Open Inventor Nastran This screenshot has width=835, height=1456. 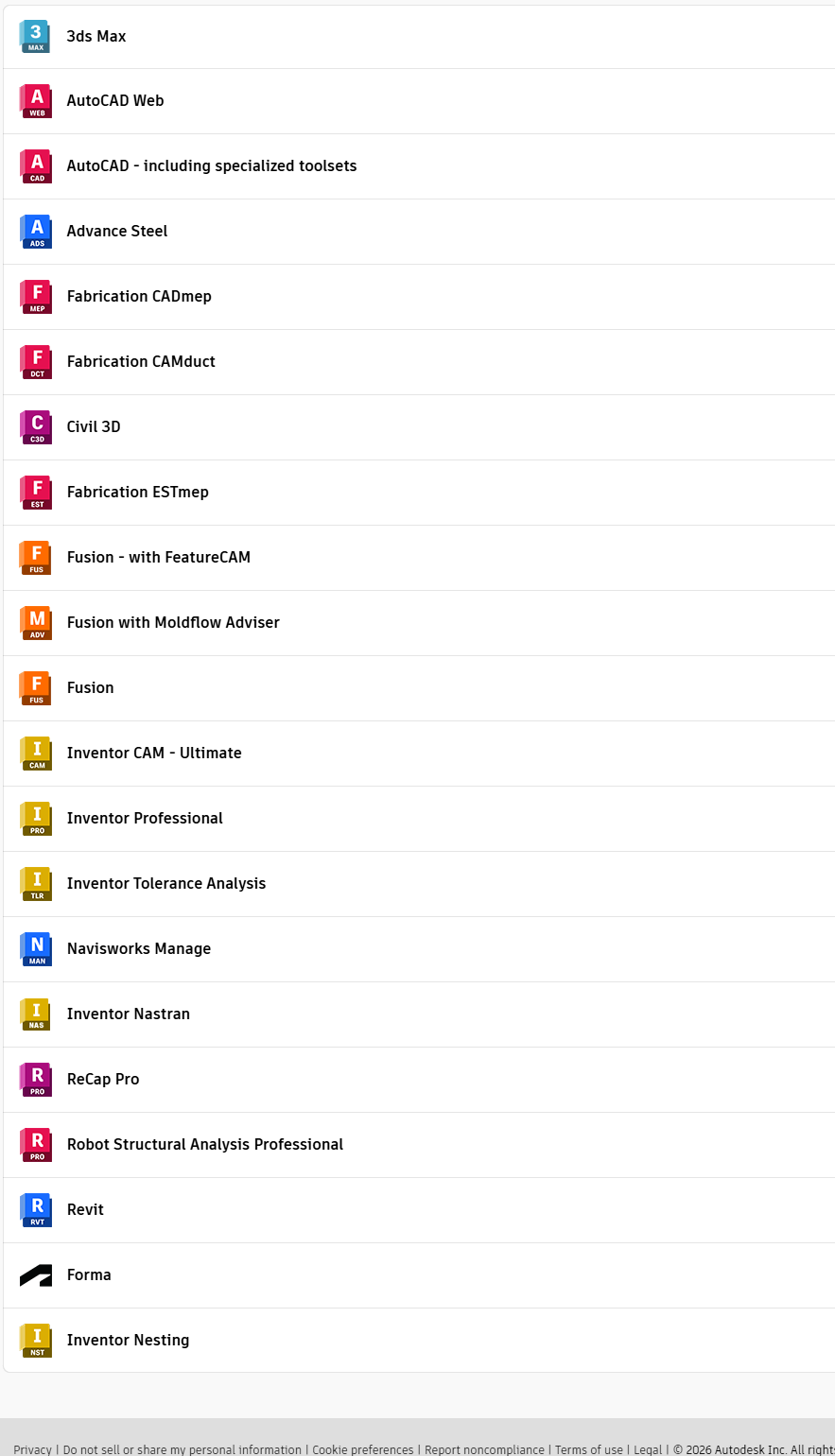[128, 1014]
